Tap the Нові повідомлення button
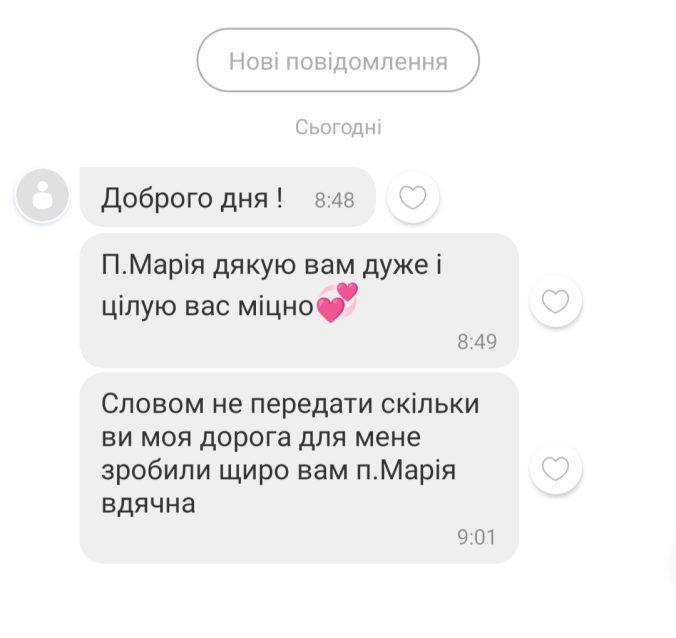This screenshot has height=638, width=676. point(338,61)
